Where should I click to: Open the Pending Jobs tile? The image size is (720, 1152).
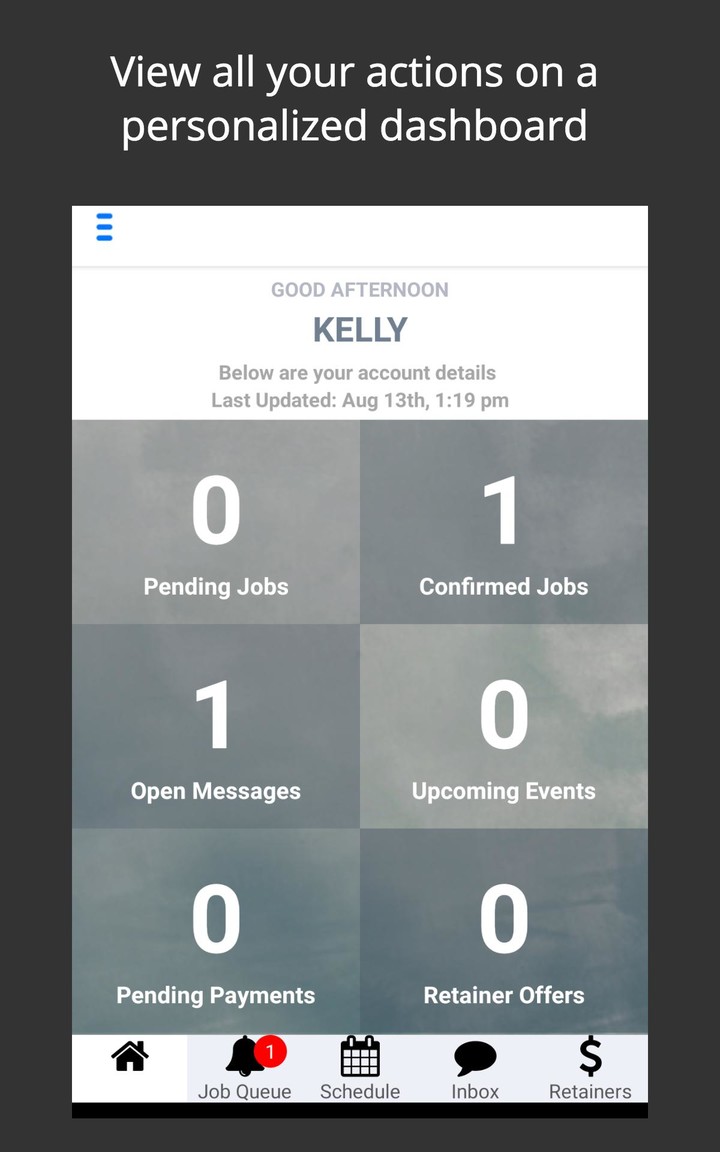[x=216, y=520]
